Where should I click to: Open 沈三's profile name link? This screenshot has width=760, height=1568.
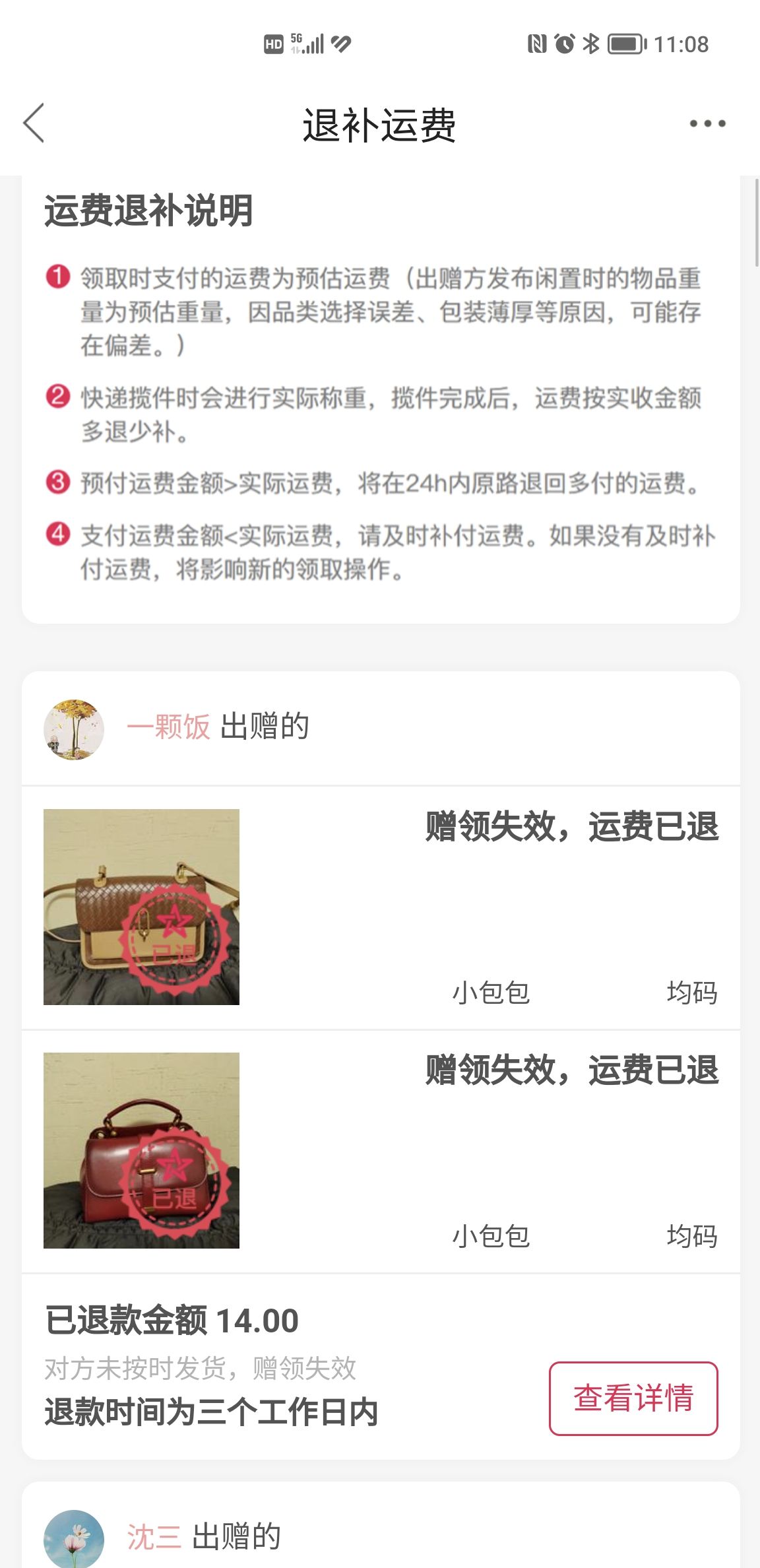tap(154, 1536)
